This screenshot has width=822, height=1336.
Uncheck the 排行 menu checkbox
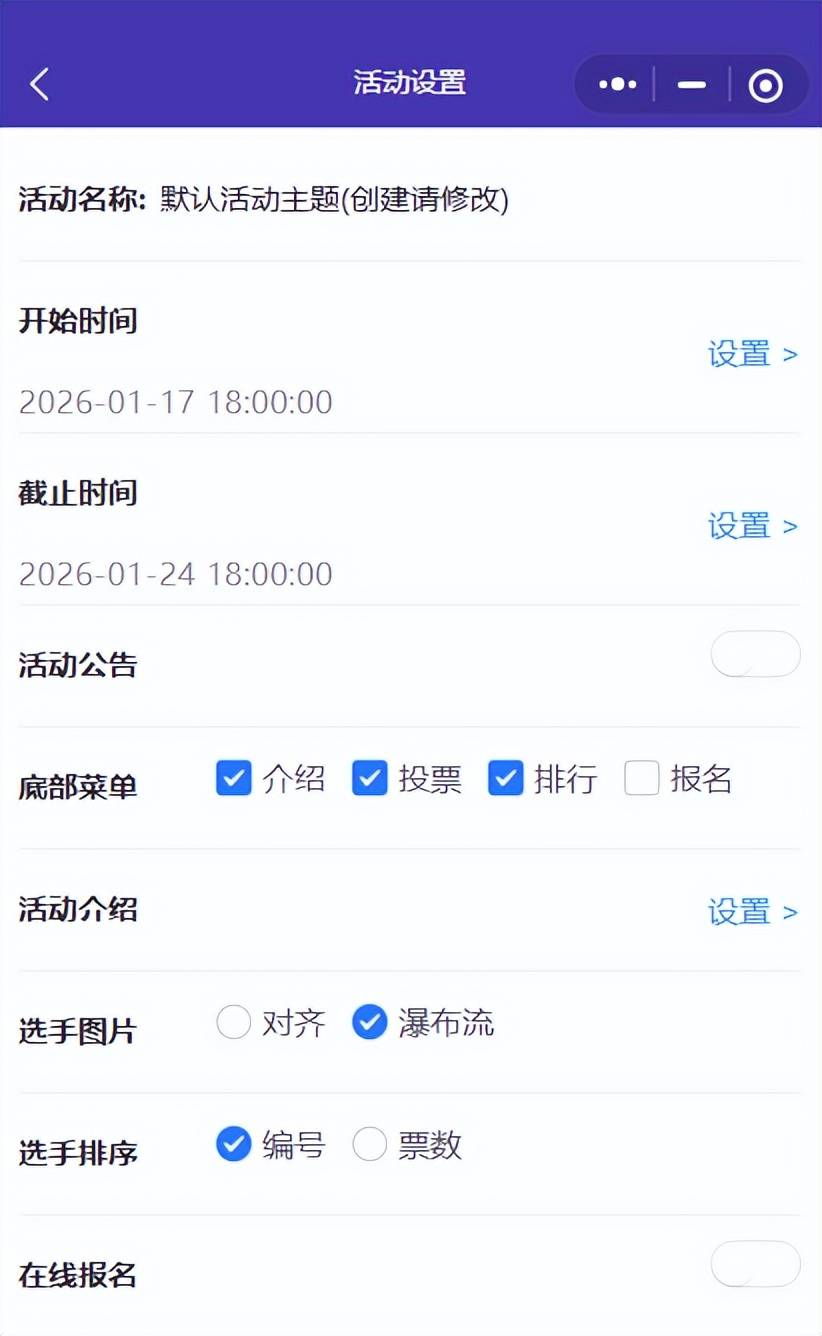[x=506, y=778]
